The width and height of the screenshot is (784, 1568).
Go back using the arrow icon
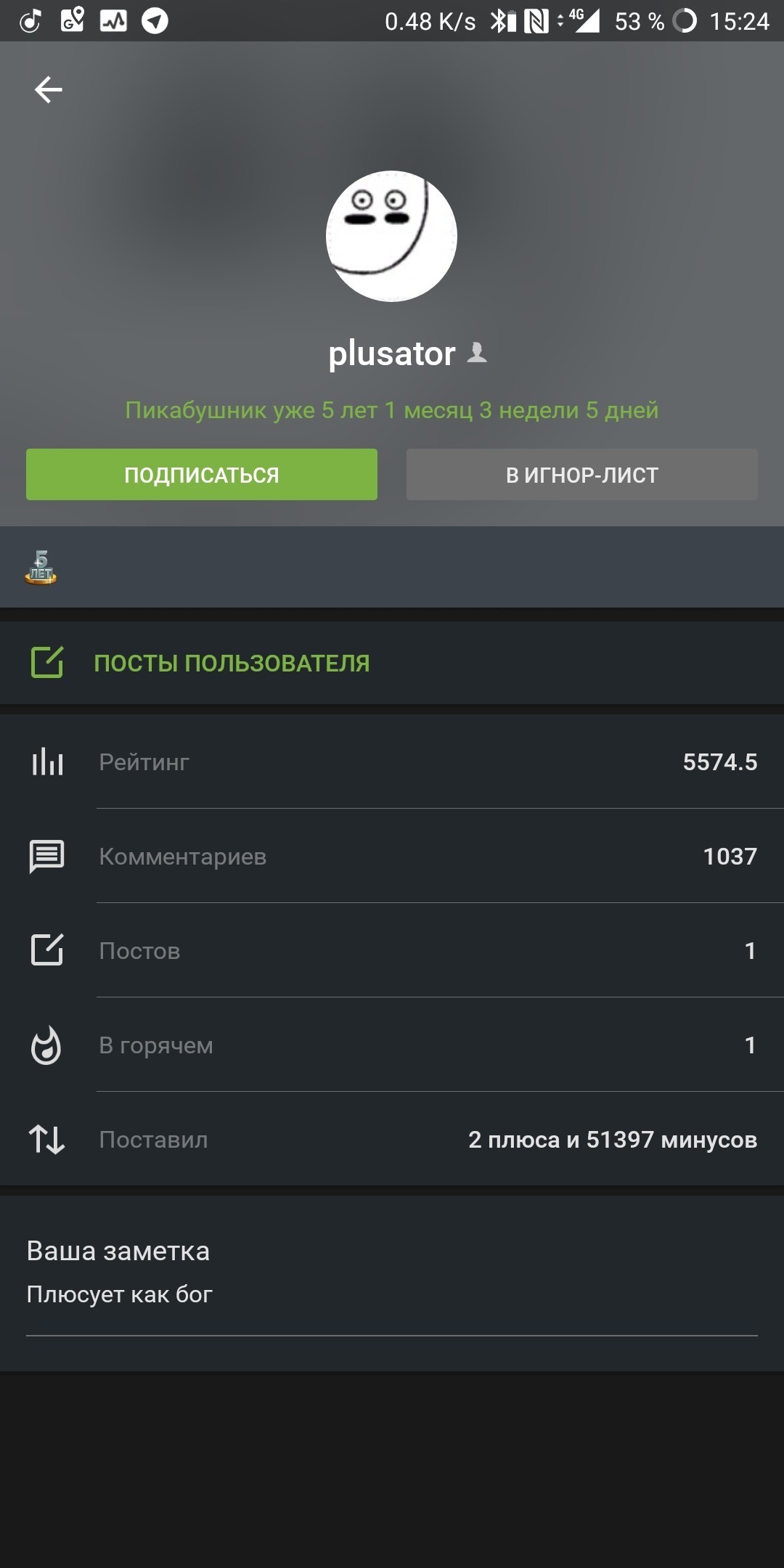coord(49,90)
